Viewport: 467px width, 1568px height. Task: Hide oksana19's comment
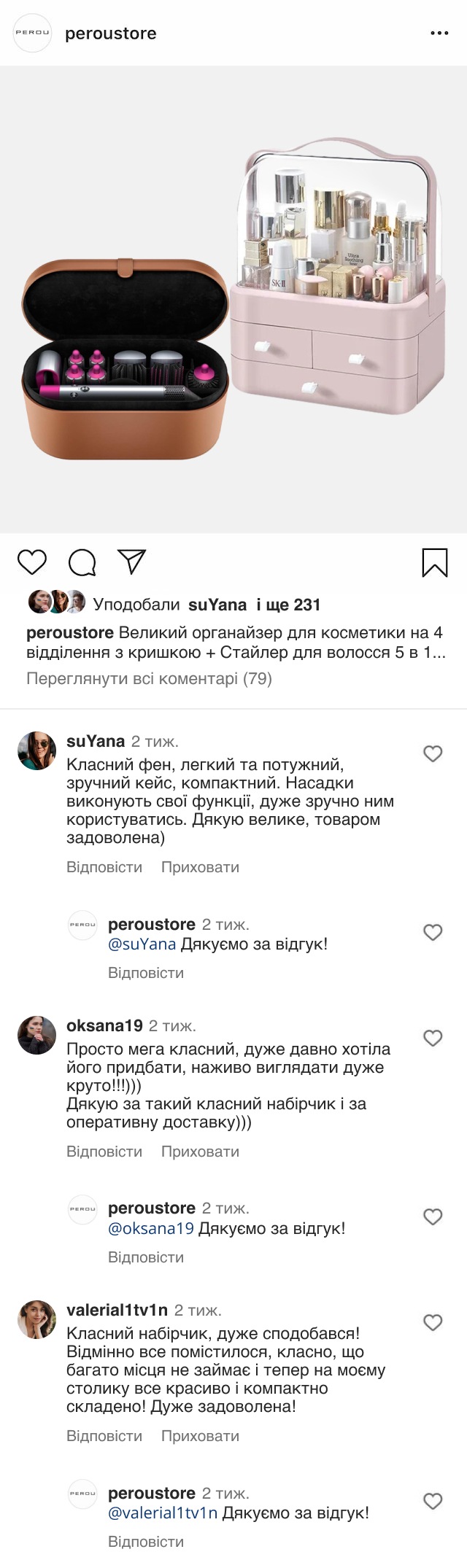[200, 1152]
